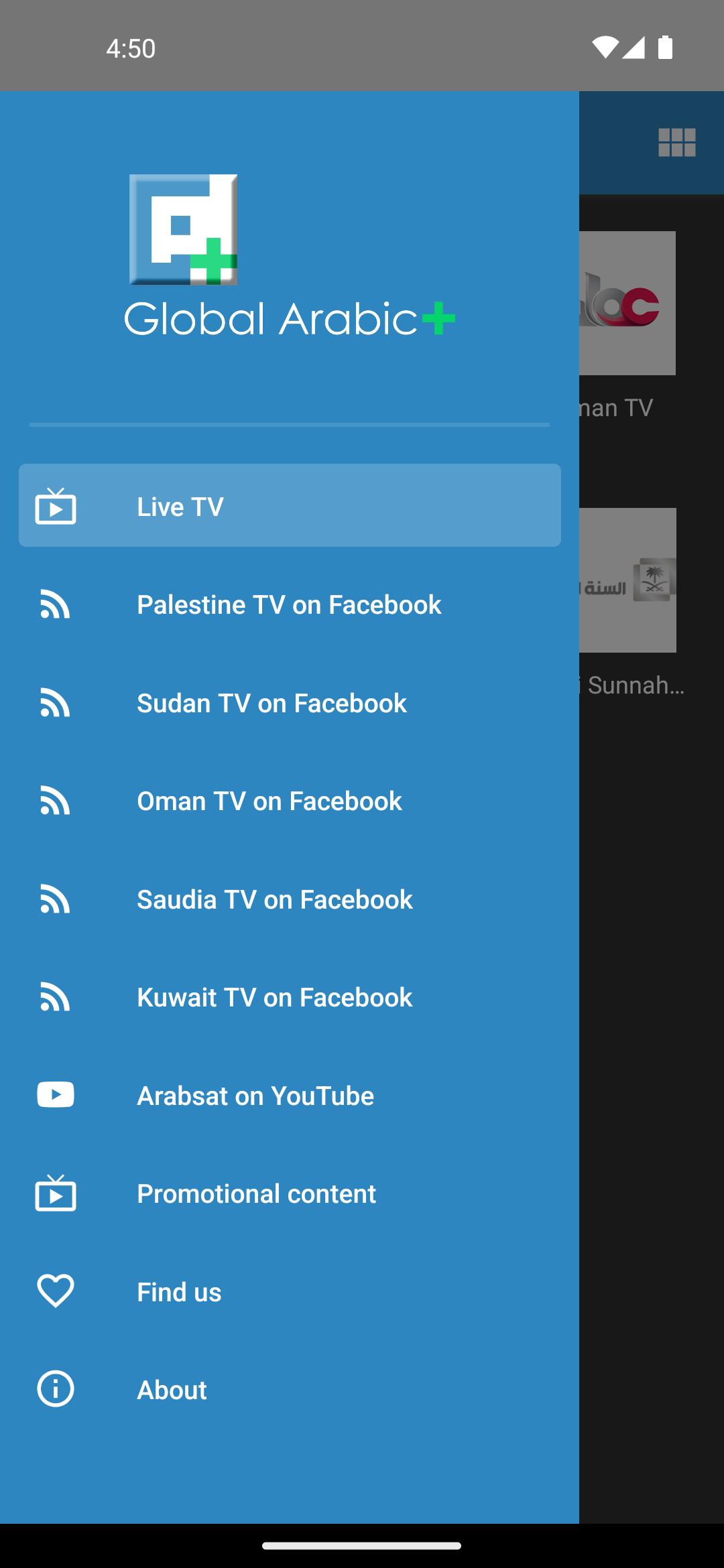Go to Oman TV on Facebook
724x1568 pixels.
(x=290, y=801)
